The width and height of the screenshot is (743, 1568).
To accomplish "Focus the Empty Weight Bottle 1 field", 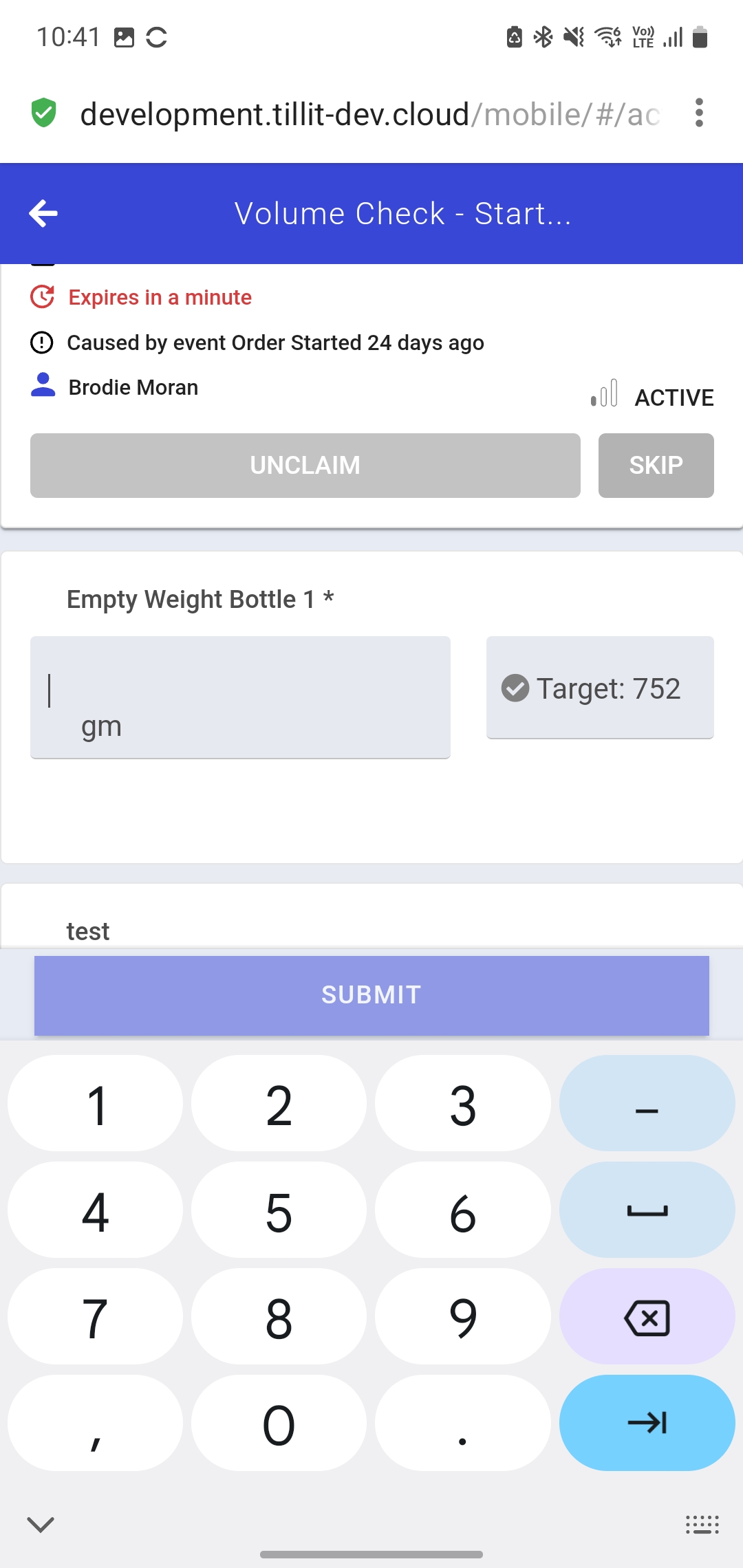I will pos(240,696).
